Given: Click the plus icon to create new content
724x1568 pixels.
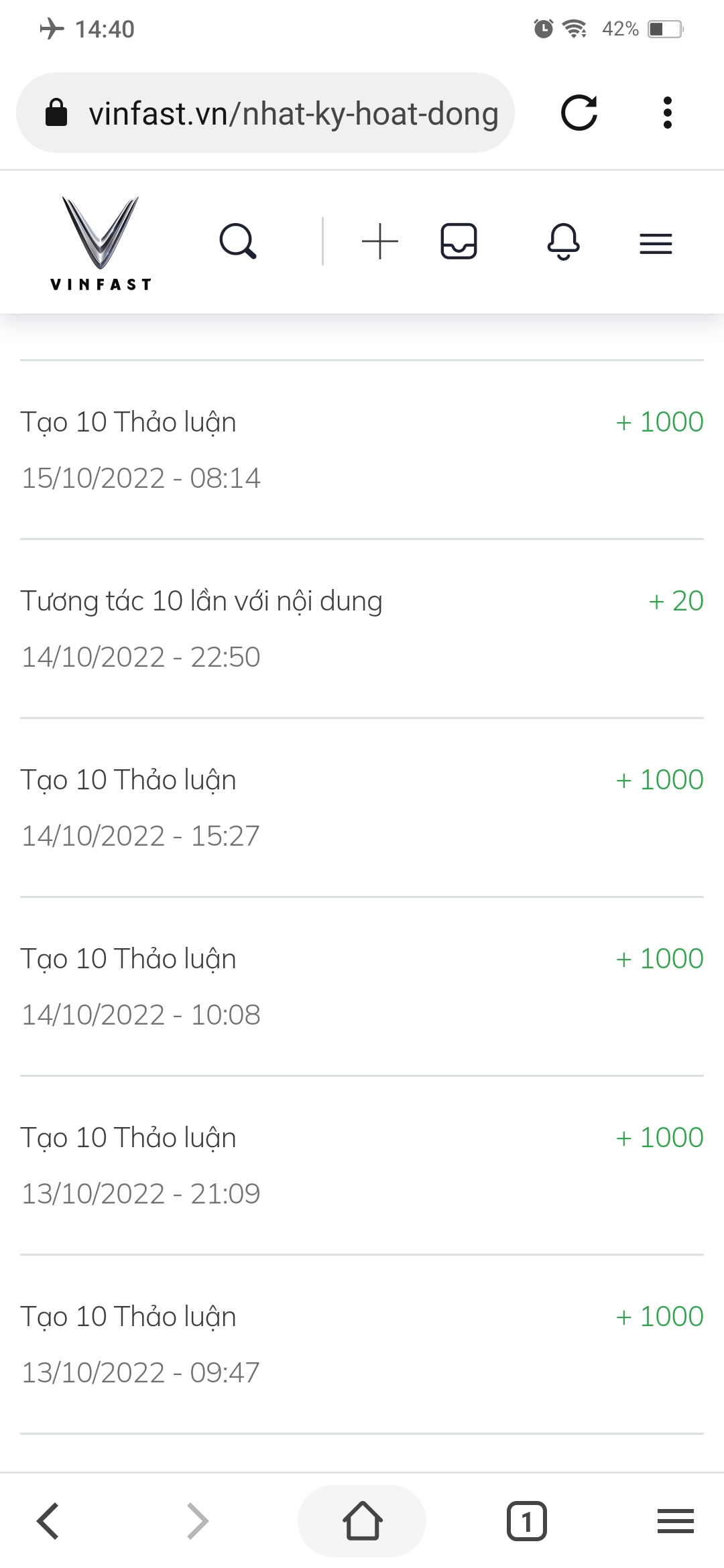Looking at the screenshot, I should click(x=379, y=243).
